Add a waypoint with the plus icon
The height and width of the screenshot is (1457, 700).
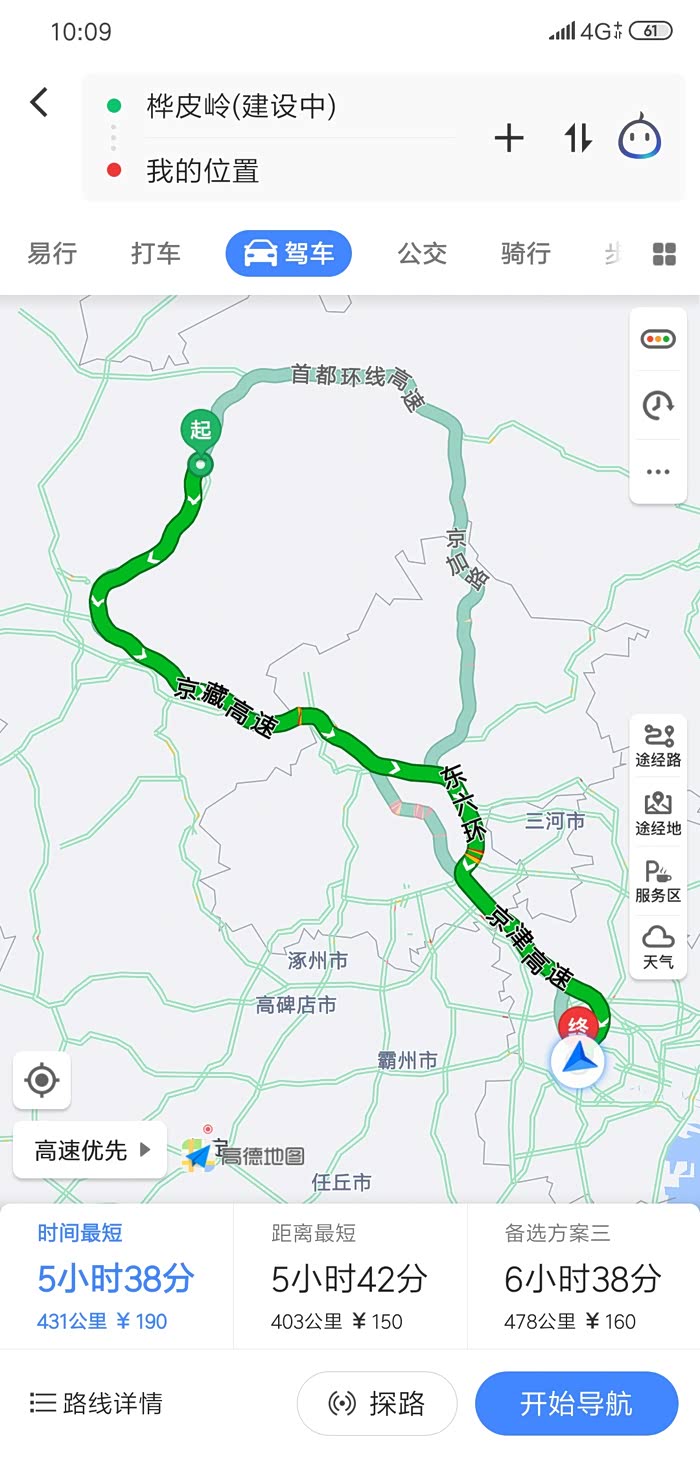[509, 138]
